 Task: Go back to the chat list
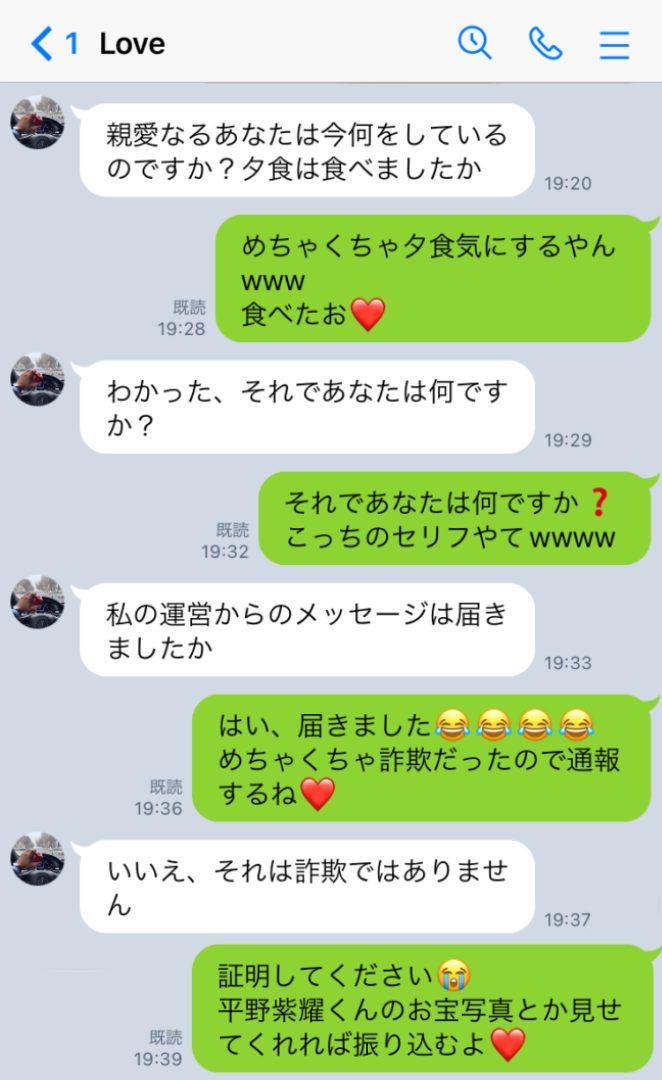[x=42, y=44]
